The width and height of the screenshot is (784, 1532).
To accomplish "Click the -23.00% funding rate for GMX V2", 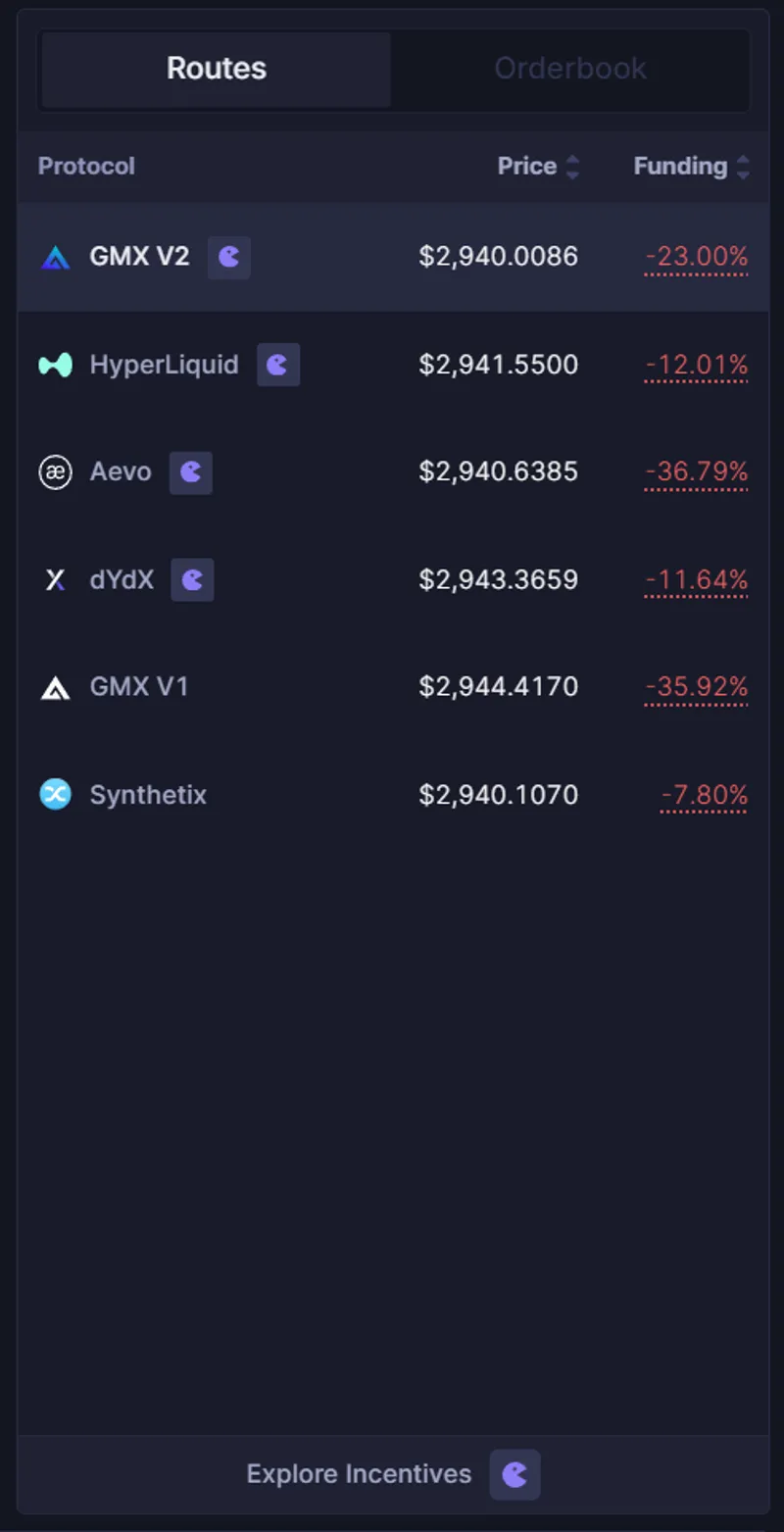I will [x=696, y=257].
